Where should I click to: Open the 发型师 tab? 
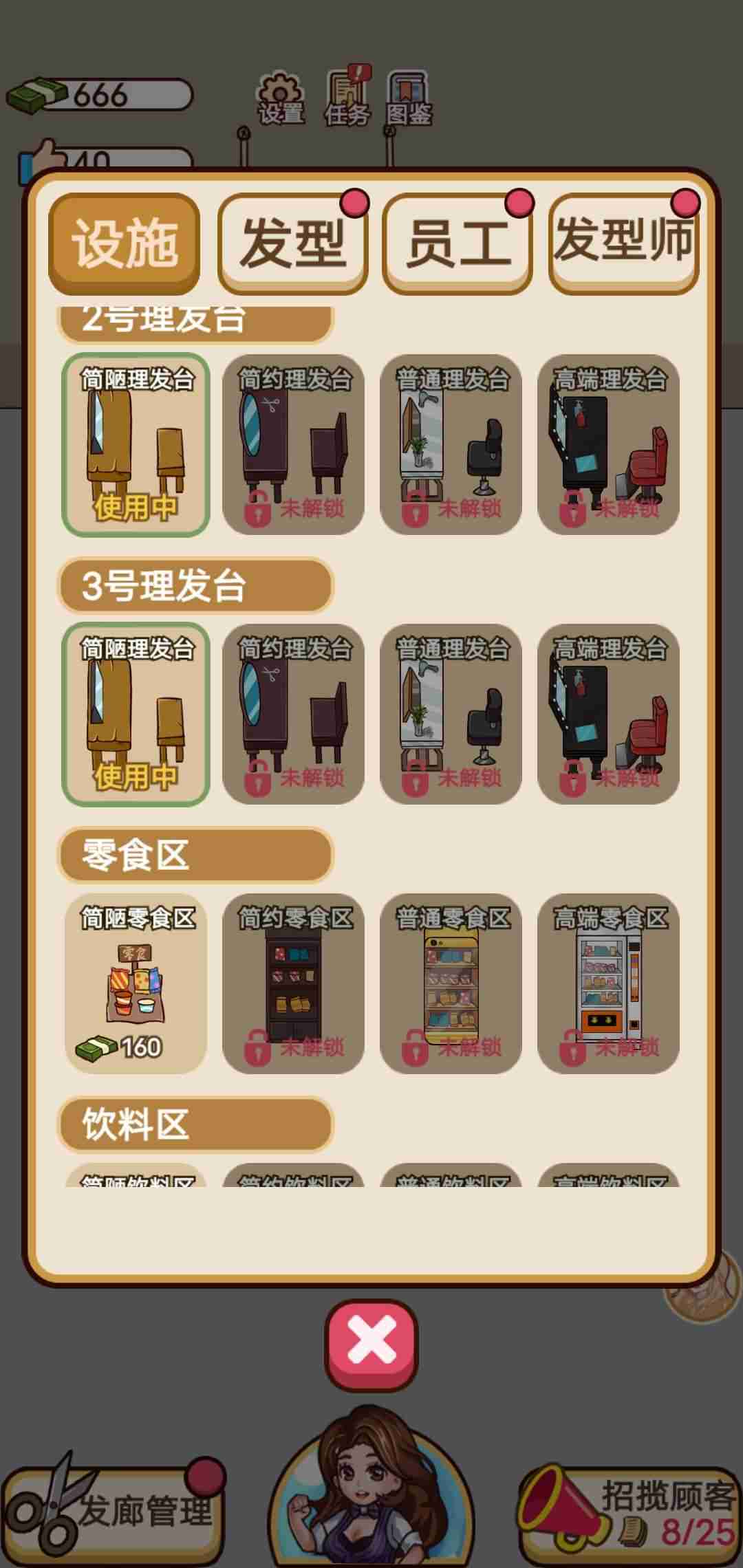[x=623, y=243]
